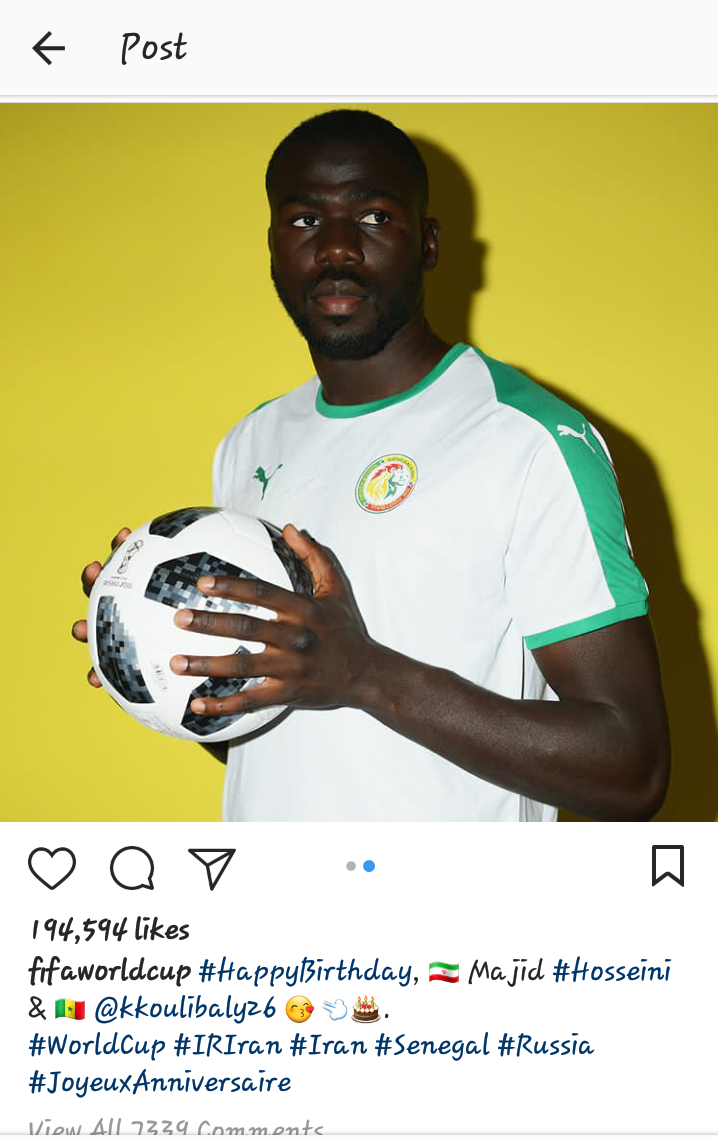Like the fifaworldcup post

[x=52, y=867]
